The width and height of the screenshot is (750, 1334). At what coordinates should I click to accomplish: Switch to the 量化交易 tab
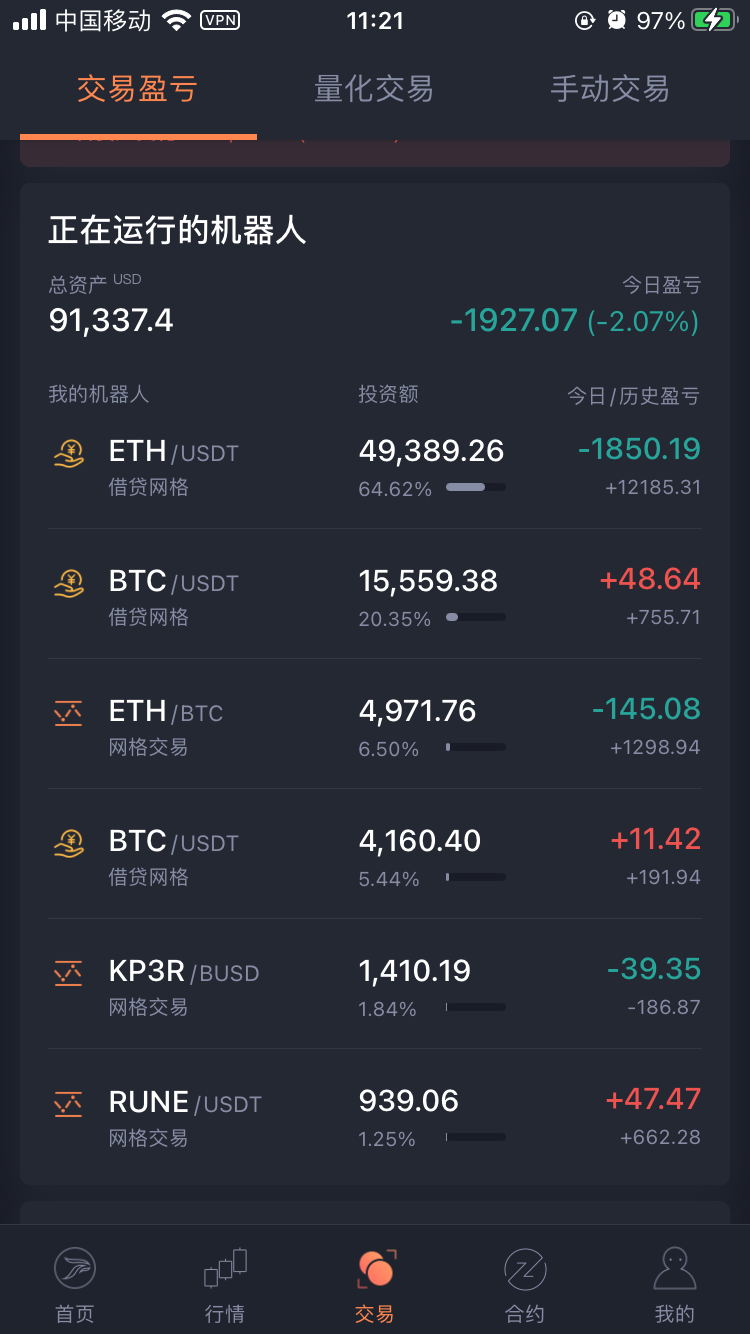[x=374, y=89]
